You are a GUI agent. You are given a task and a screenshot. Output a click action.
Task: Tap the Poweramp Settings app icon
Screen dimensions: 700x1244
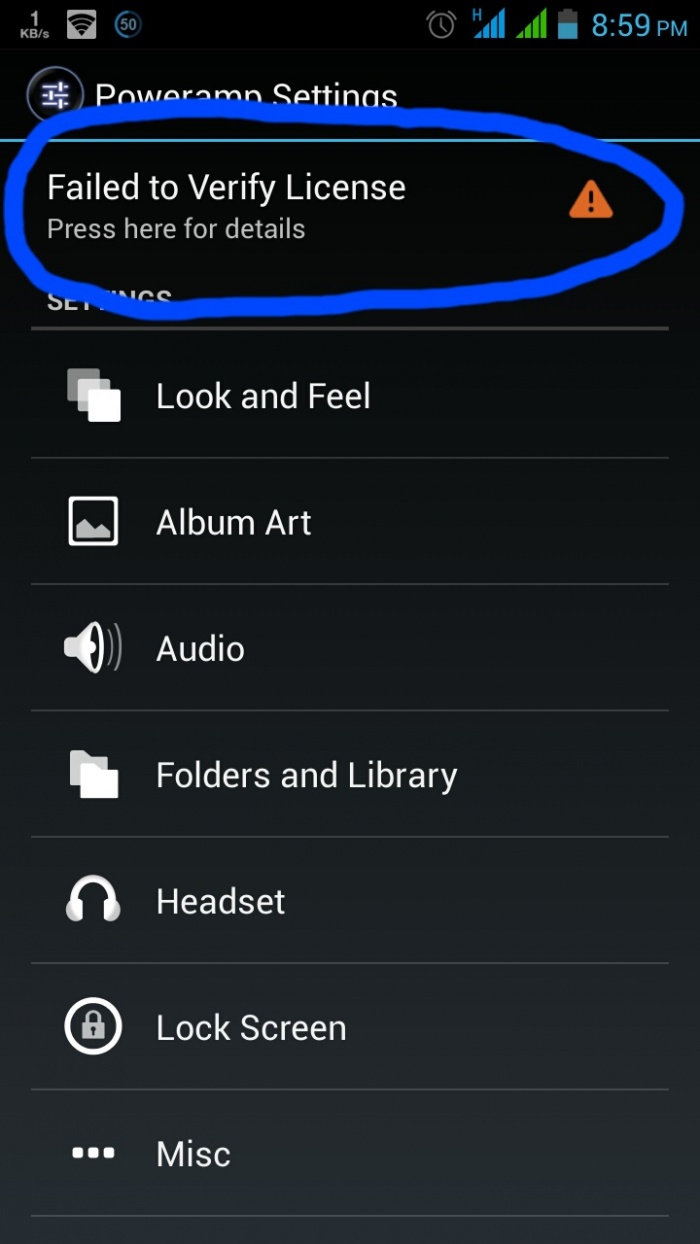coord(55,95)
